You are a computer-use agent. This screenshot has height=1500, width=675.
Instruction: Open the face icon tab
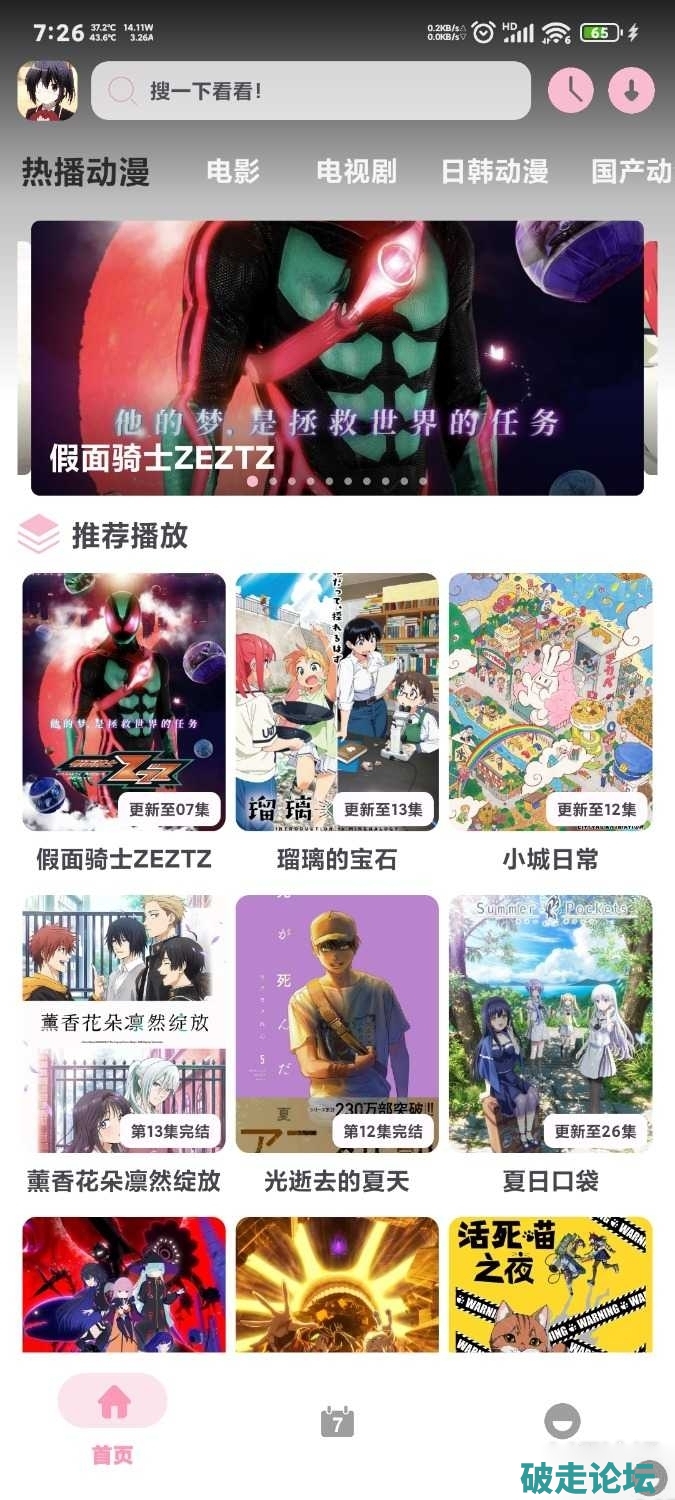(562, 1421)
